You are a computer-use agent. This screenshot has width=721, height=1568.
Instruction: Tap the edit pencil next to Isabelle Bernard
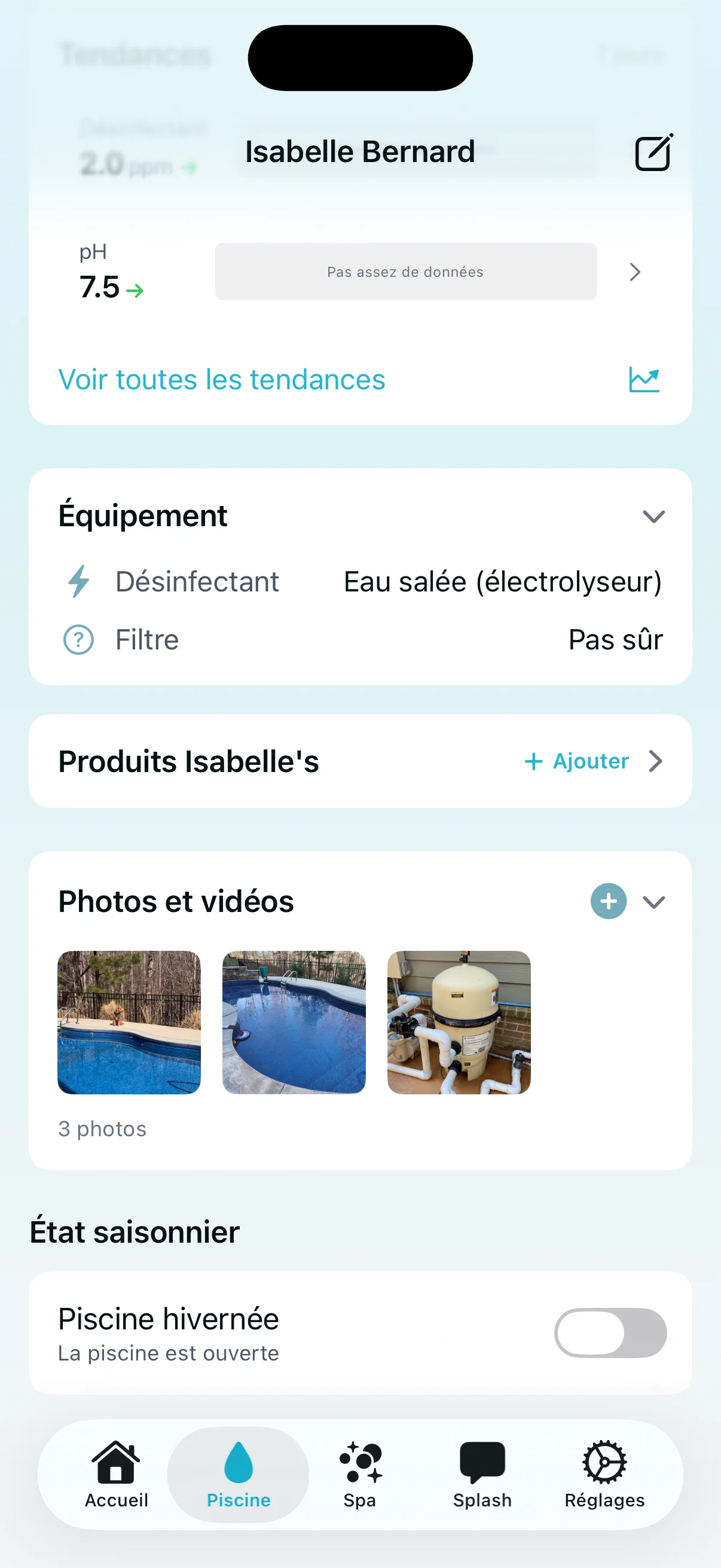[653, 151]
